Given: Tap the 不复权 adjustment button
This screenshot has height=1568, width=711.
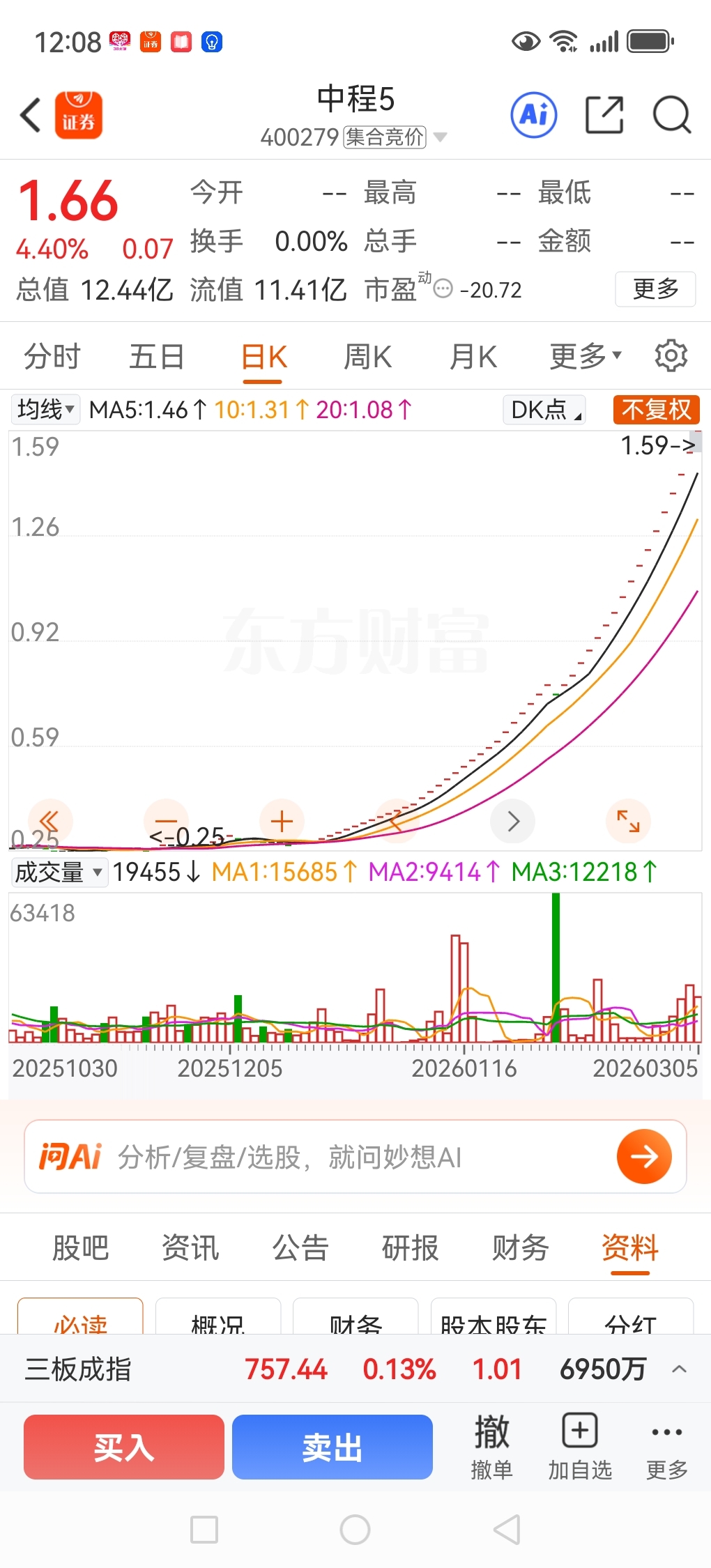Looking at the screenshot, I should pyautogui.click(x=655, y=410).
